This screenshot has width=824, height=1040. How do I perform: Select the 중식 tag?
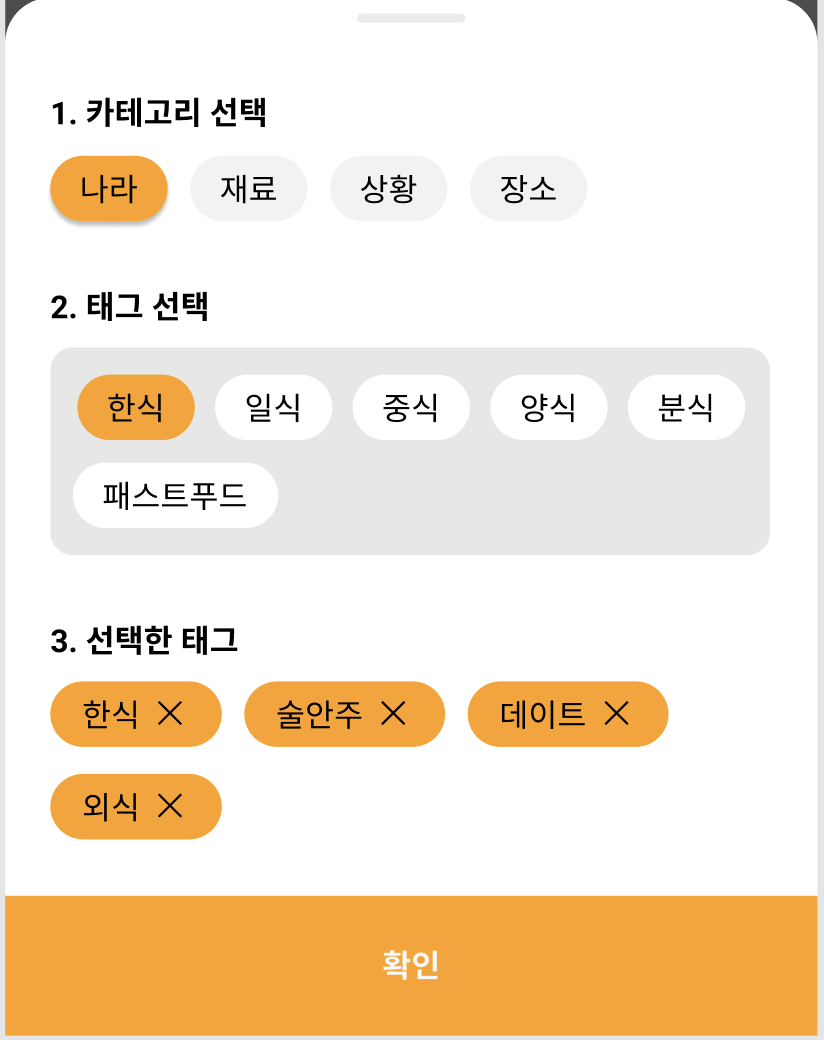[x=411, y=407]
